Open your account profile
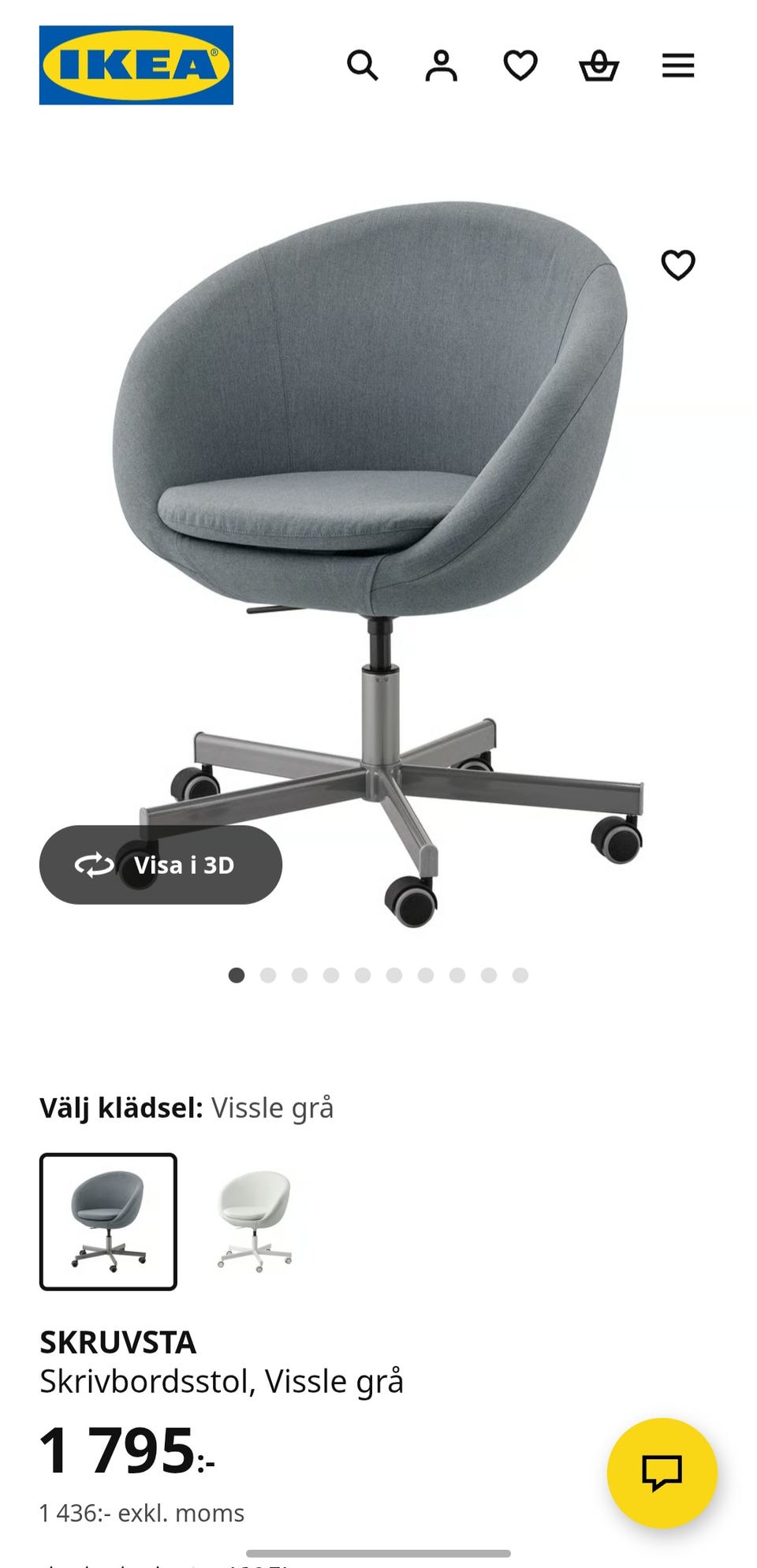This screenshot has width=757, height=1568. pos(442,66)
